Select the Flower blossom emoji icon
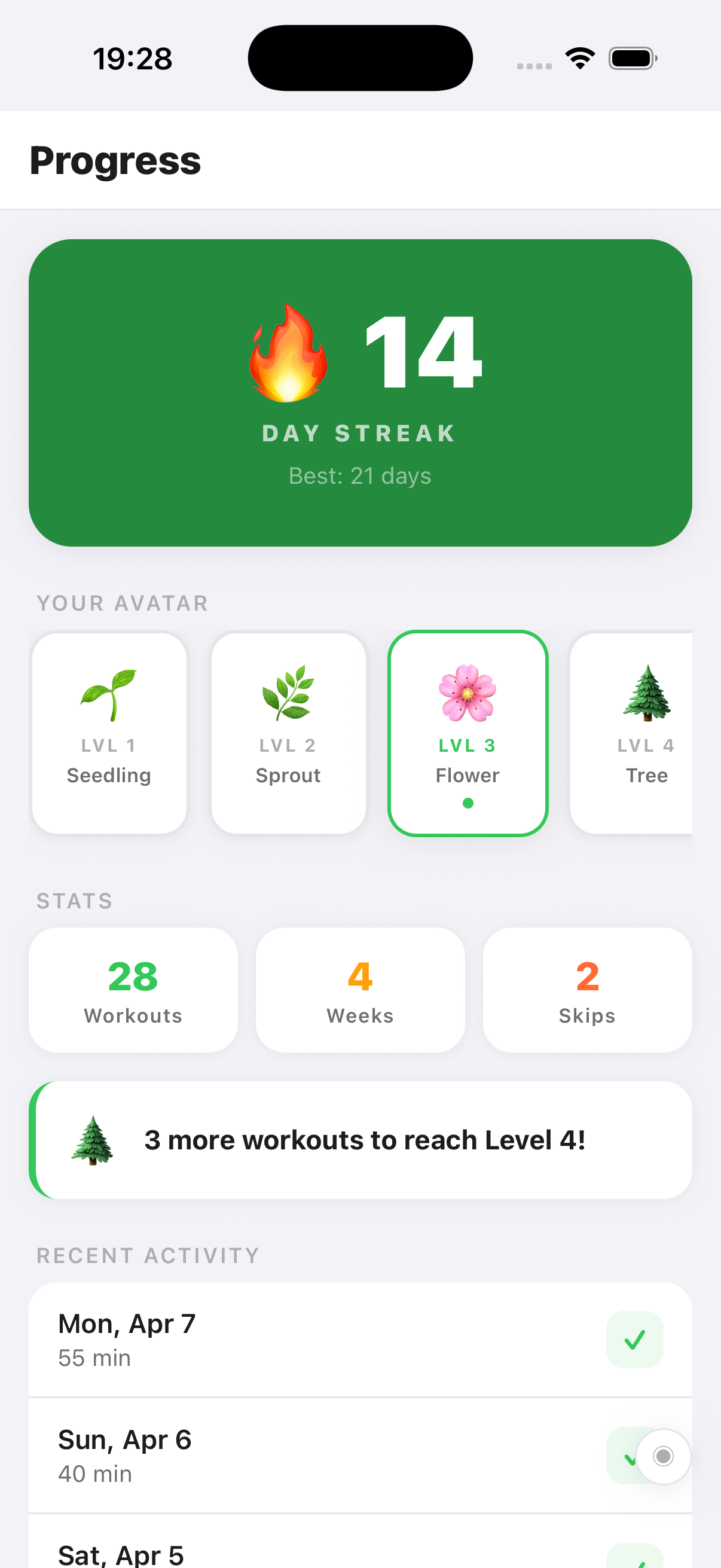The image size is (721, 1568). (x=468, y=694)
